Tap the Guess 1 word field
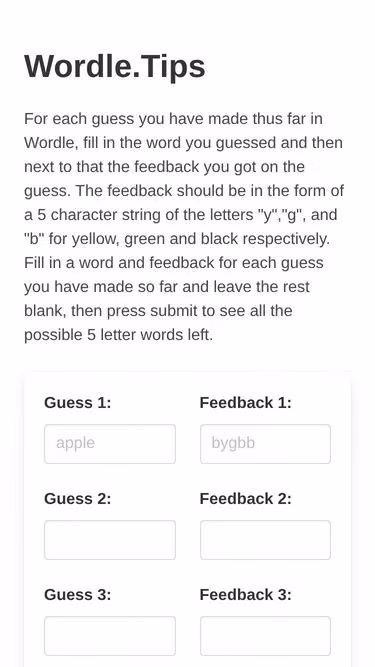The image size is (375, 667). pyautogui.click(x=110, y=444)
